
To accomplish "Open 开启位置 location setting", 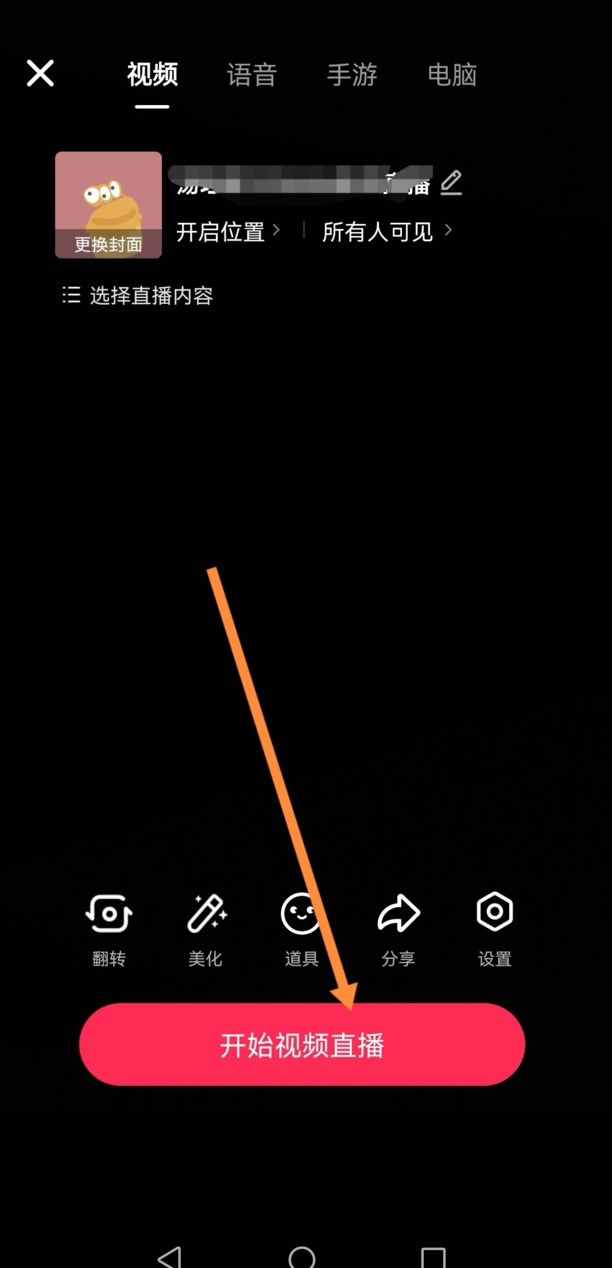I will pos(228,232).
